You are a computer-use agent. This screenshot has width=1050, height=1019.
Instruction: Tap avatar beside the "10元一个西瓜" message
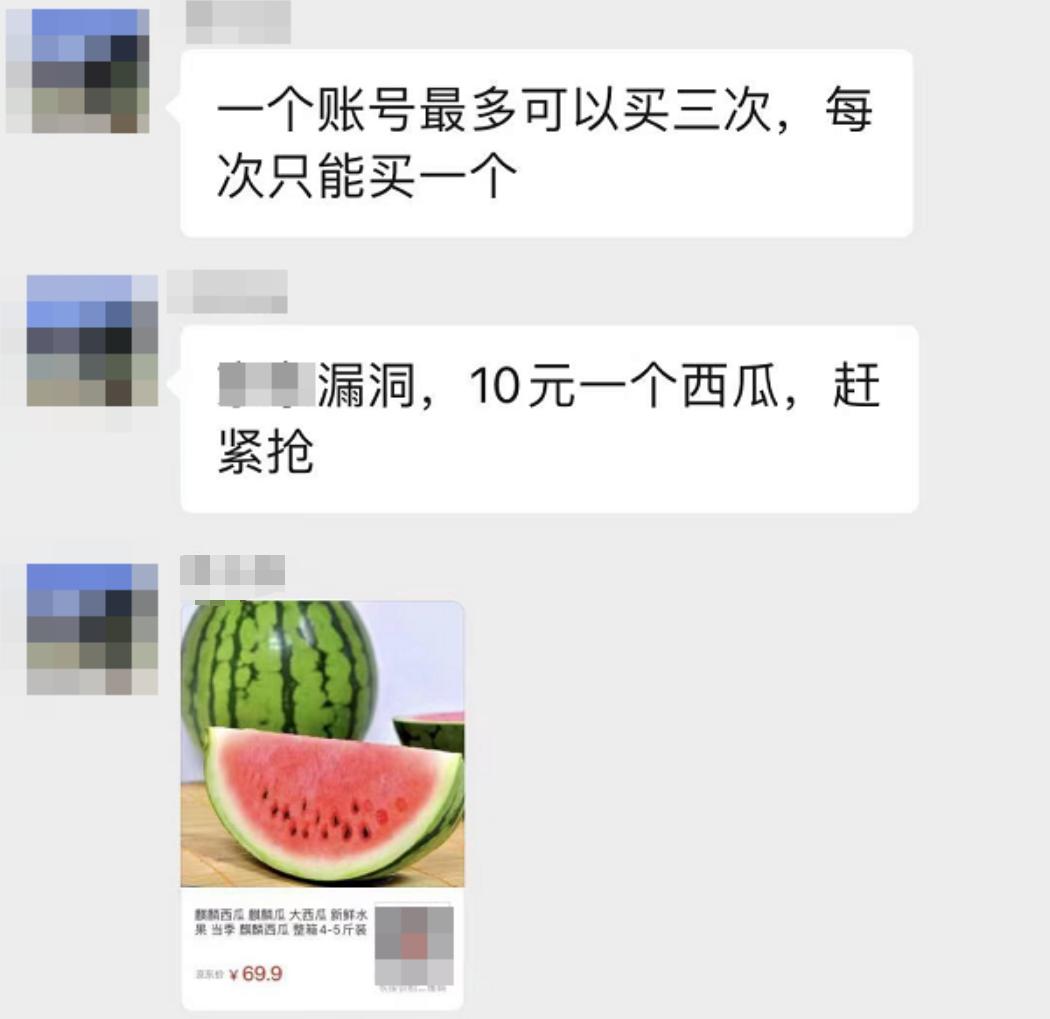(92, 340)
